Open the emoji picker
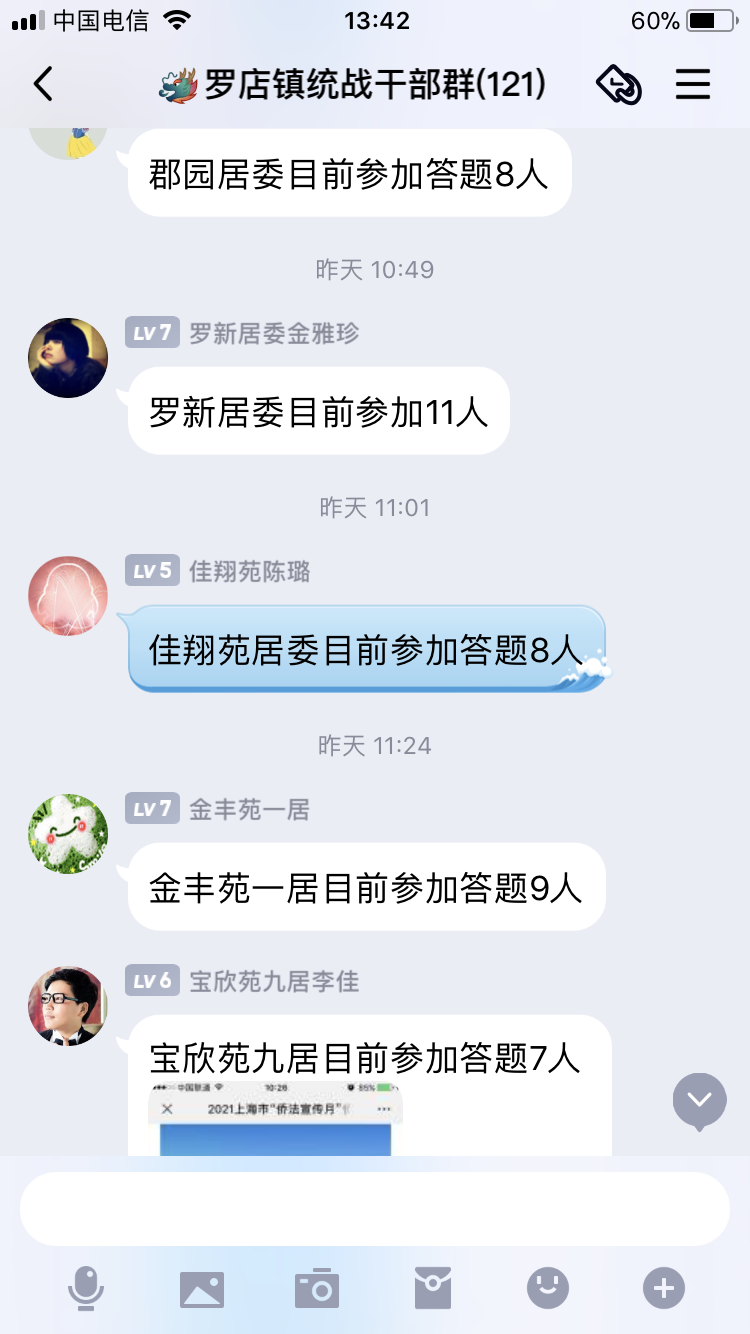Viewport: 750px width, 1334px height. [548, 1288]
